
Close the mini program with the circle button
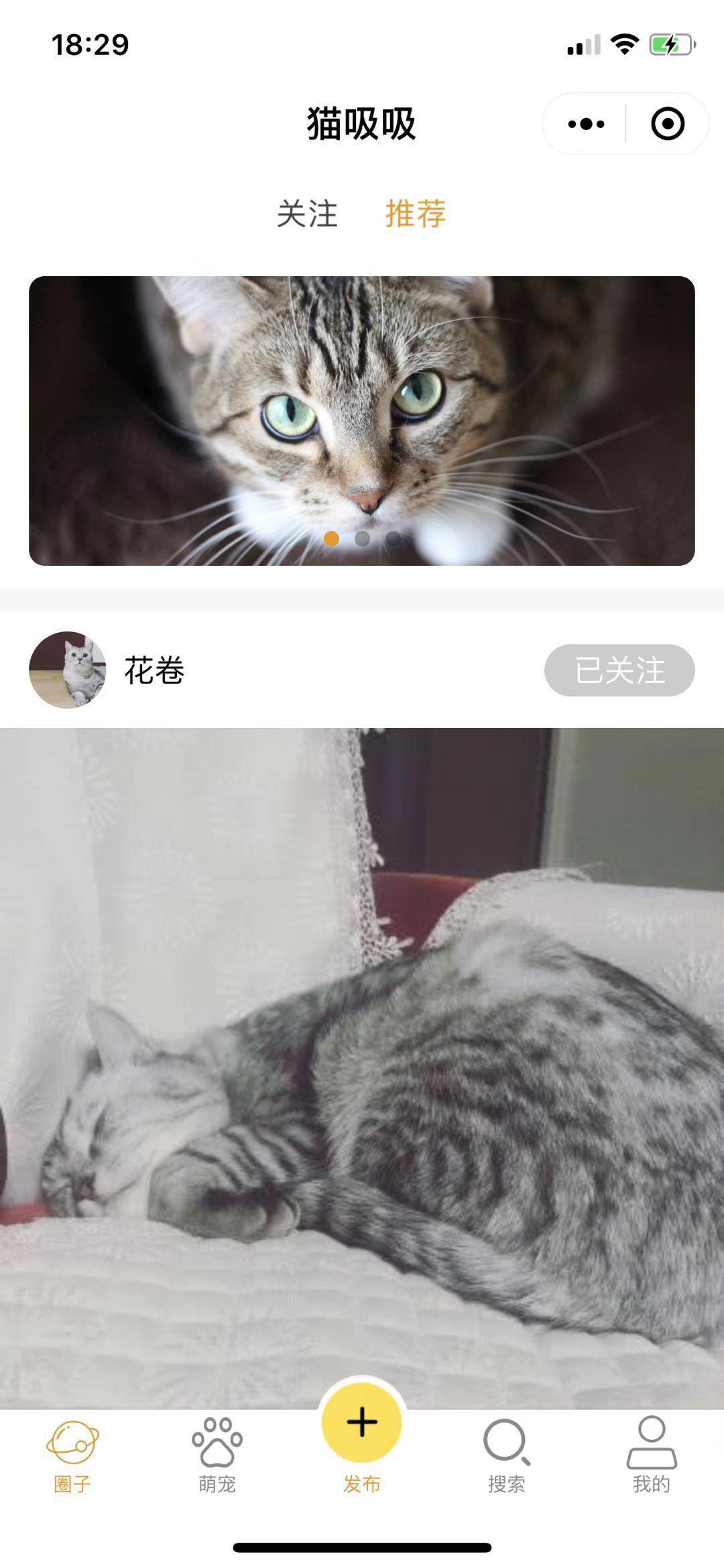coord(667,124)
